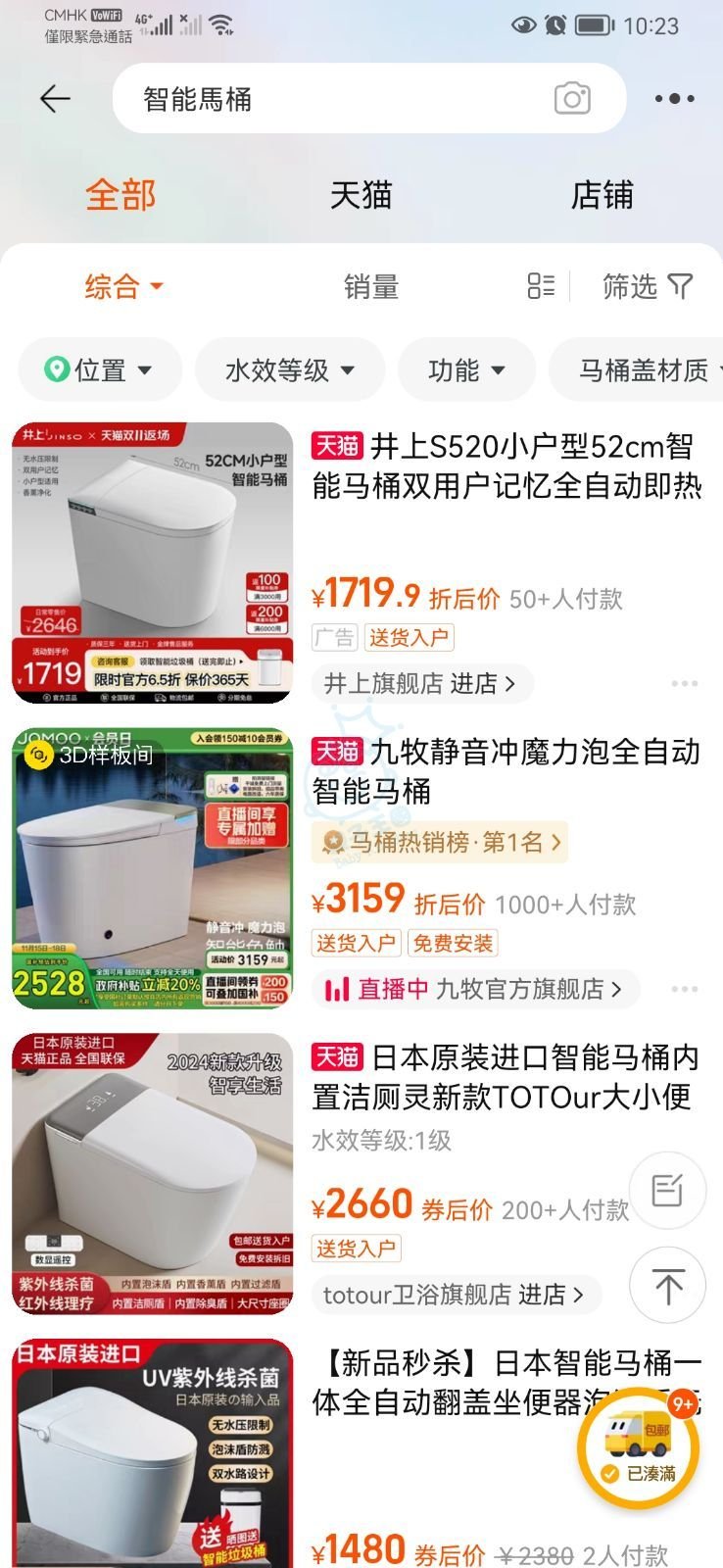Screen dimensions: 723x1568
Task: Tap the 智能馬桶 search field
Action: click(x=333, y=99)
